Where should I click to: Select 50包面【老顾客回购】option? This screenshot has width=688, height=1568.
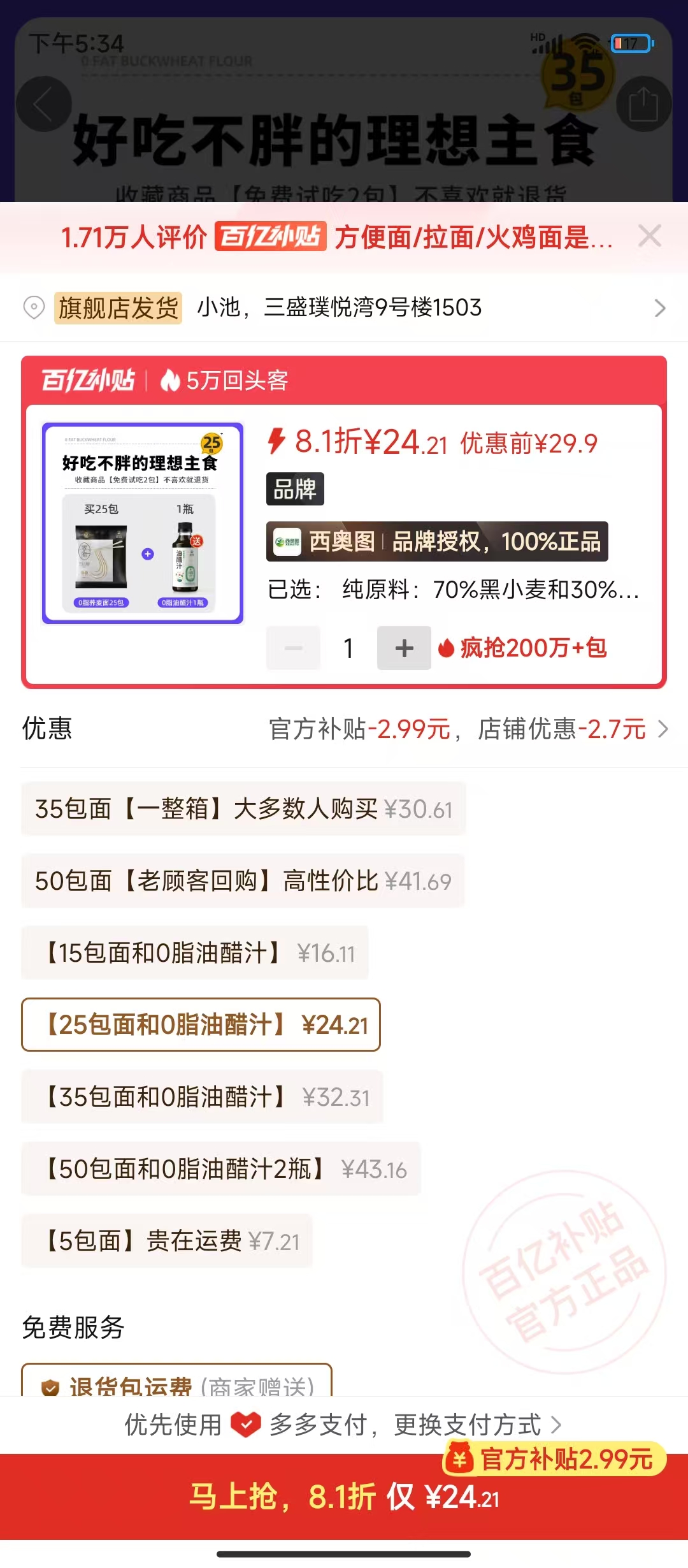coord(243,881)
